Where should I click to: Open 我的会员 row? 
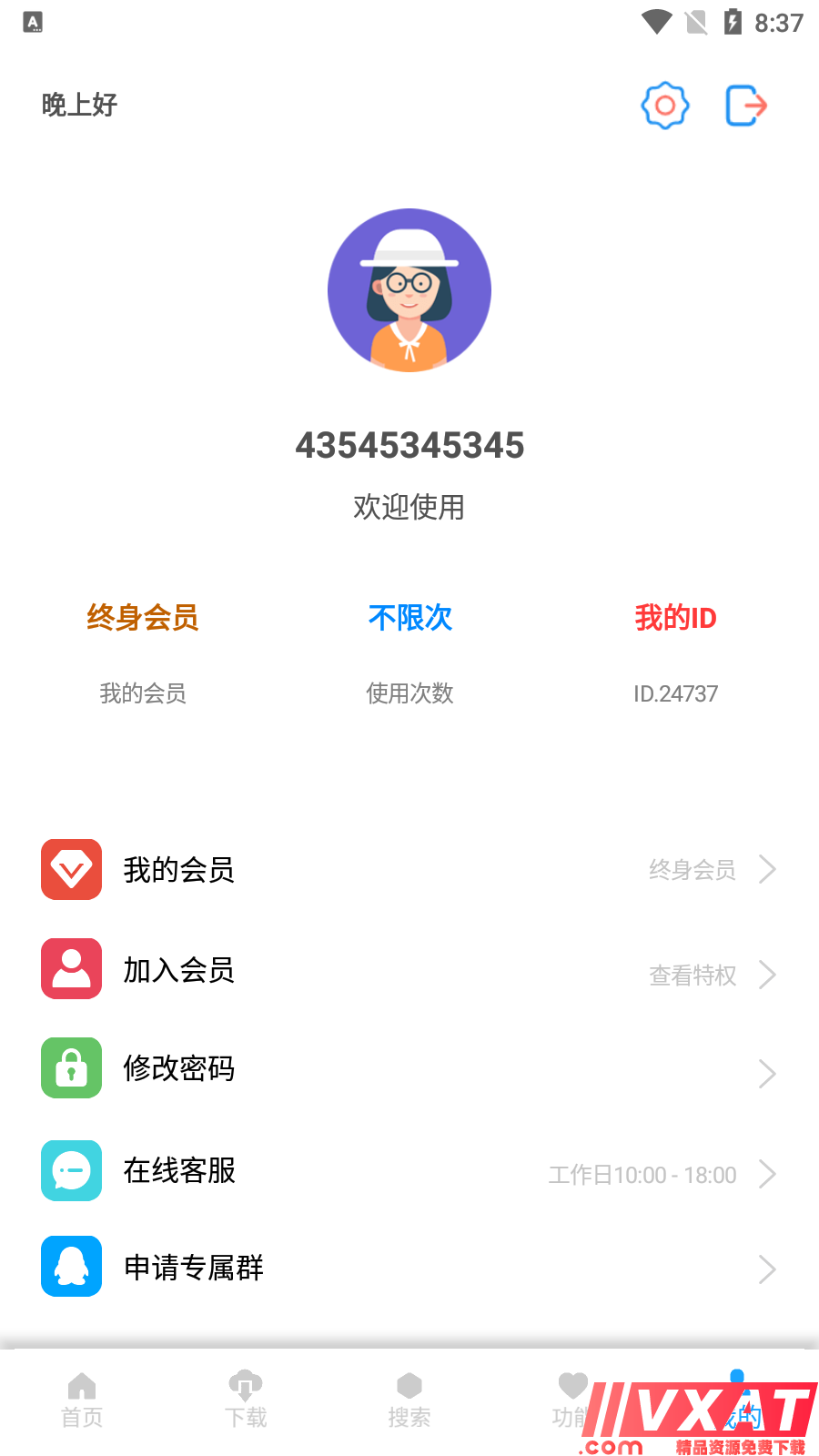[409, 870]
